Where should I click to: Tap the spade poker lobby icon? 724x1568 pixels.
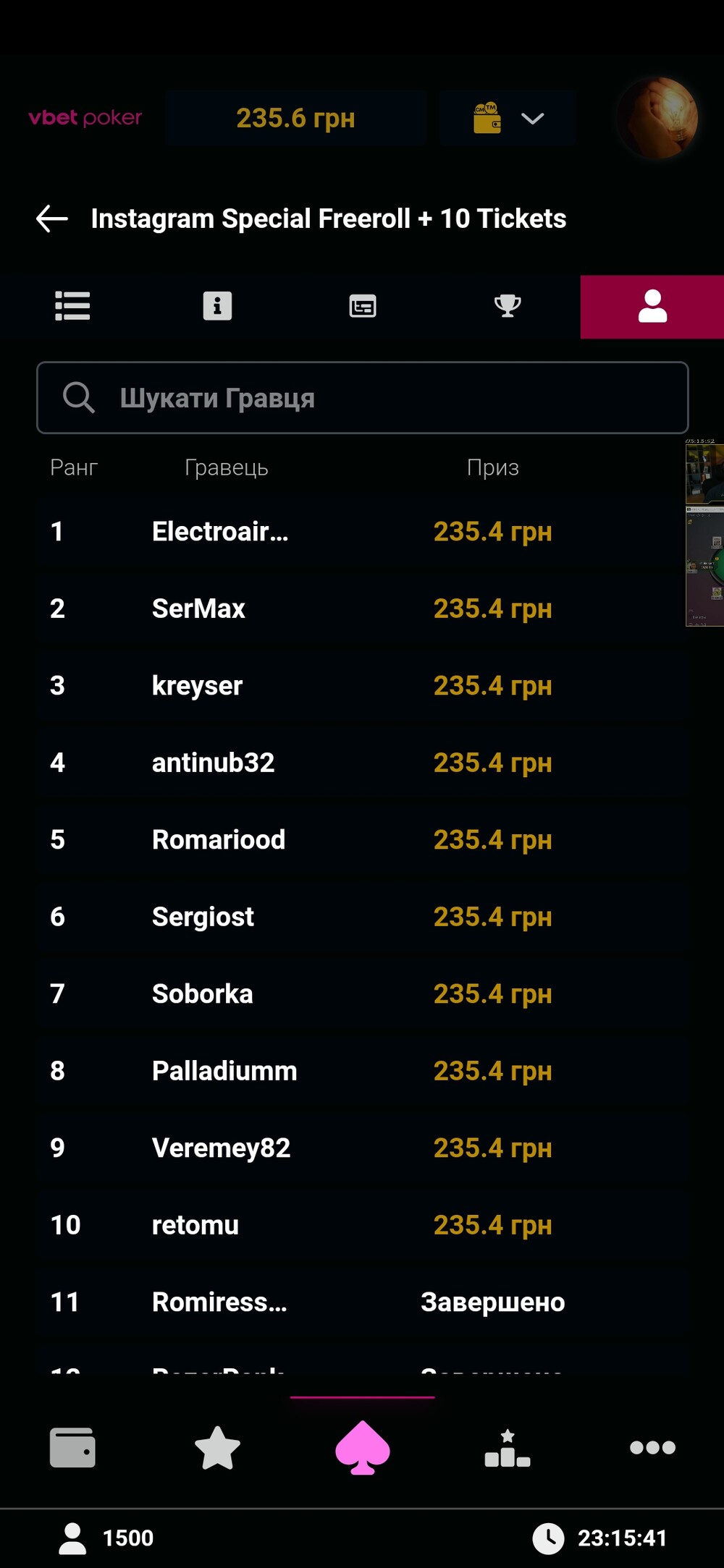click(x=363, y=1447)
